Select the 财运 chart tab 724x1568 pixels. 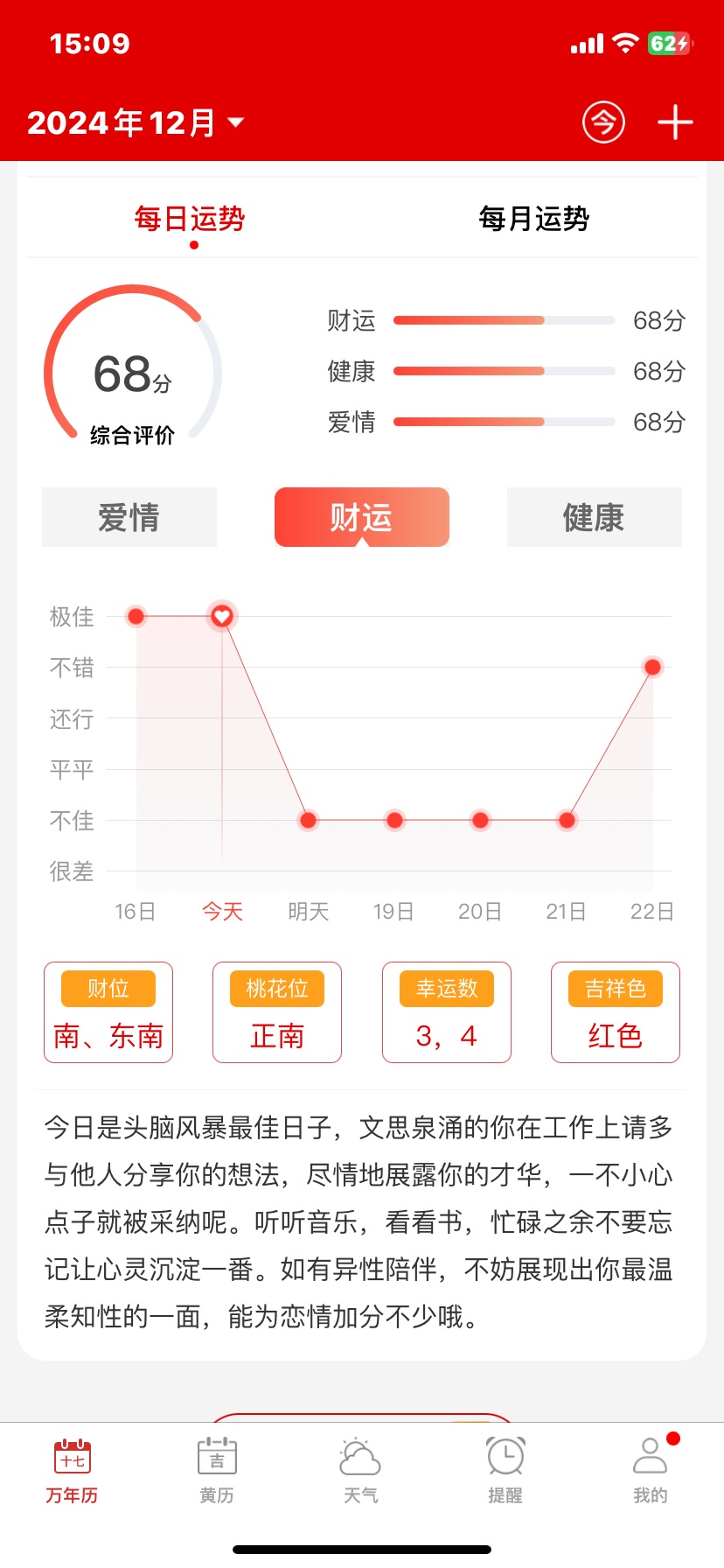click(x=362, y=517)
